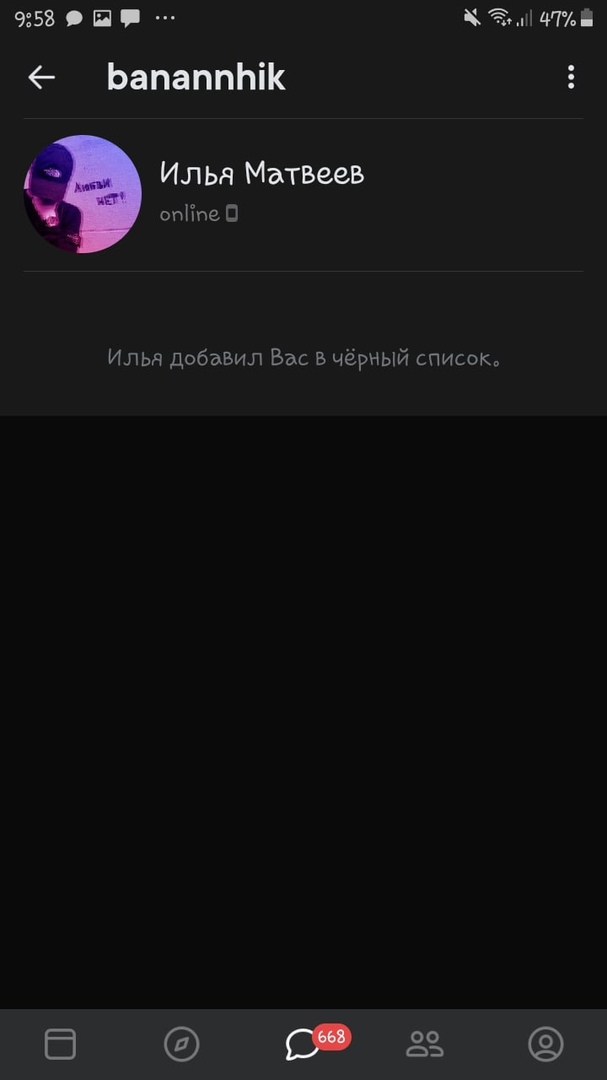
Task: Open messages tab with 668 unread
Action: (x=303, y=1044)
